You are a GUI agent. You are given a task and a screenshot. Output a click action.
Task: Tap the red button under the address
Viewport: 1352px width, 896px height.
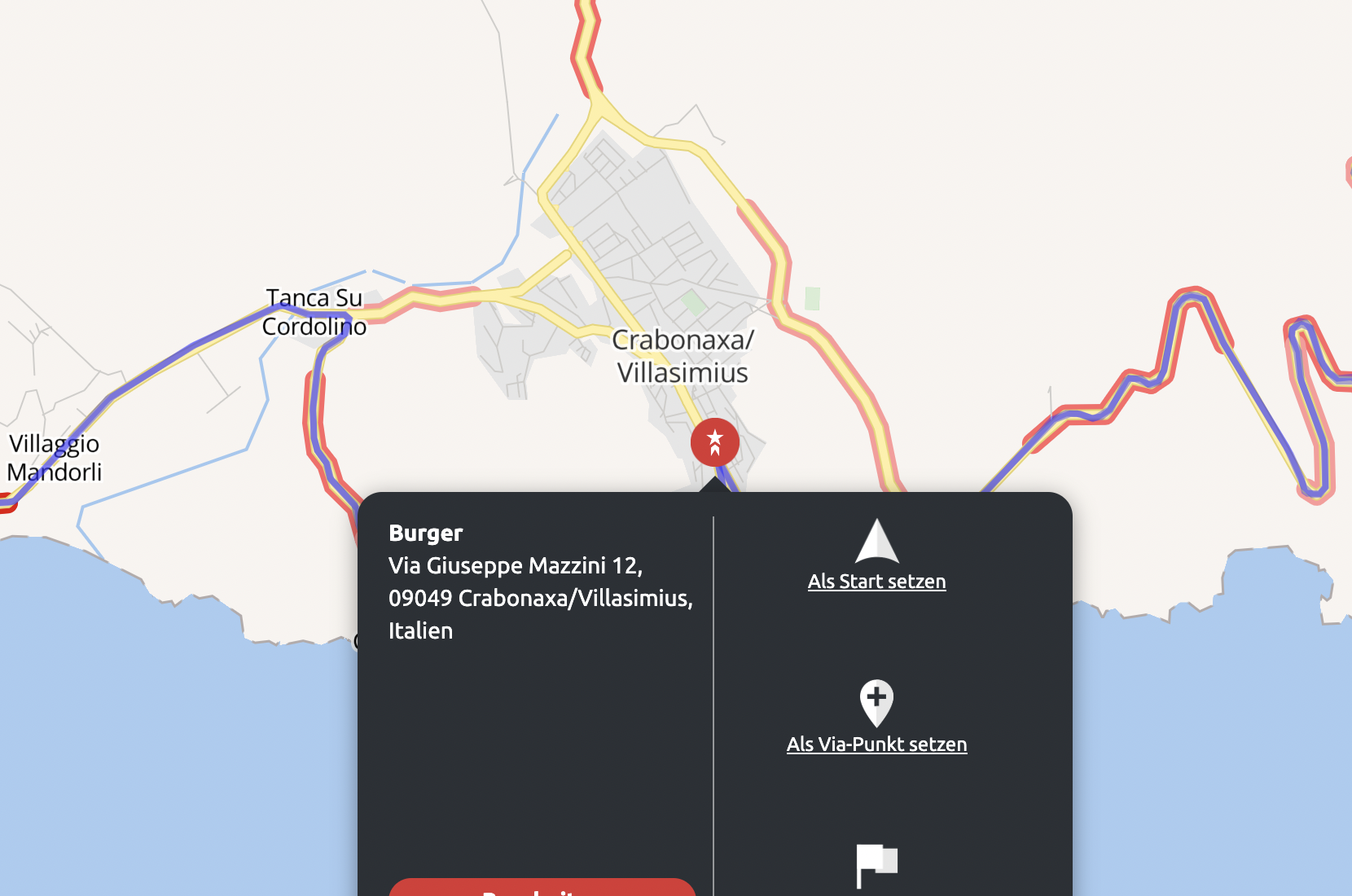542,888
